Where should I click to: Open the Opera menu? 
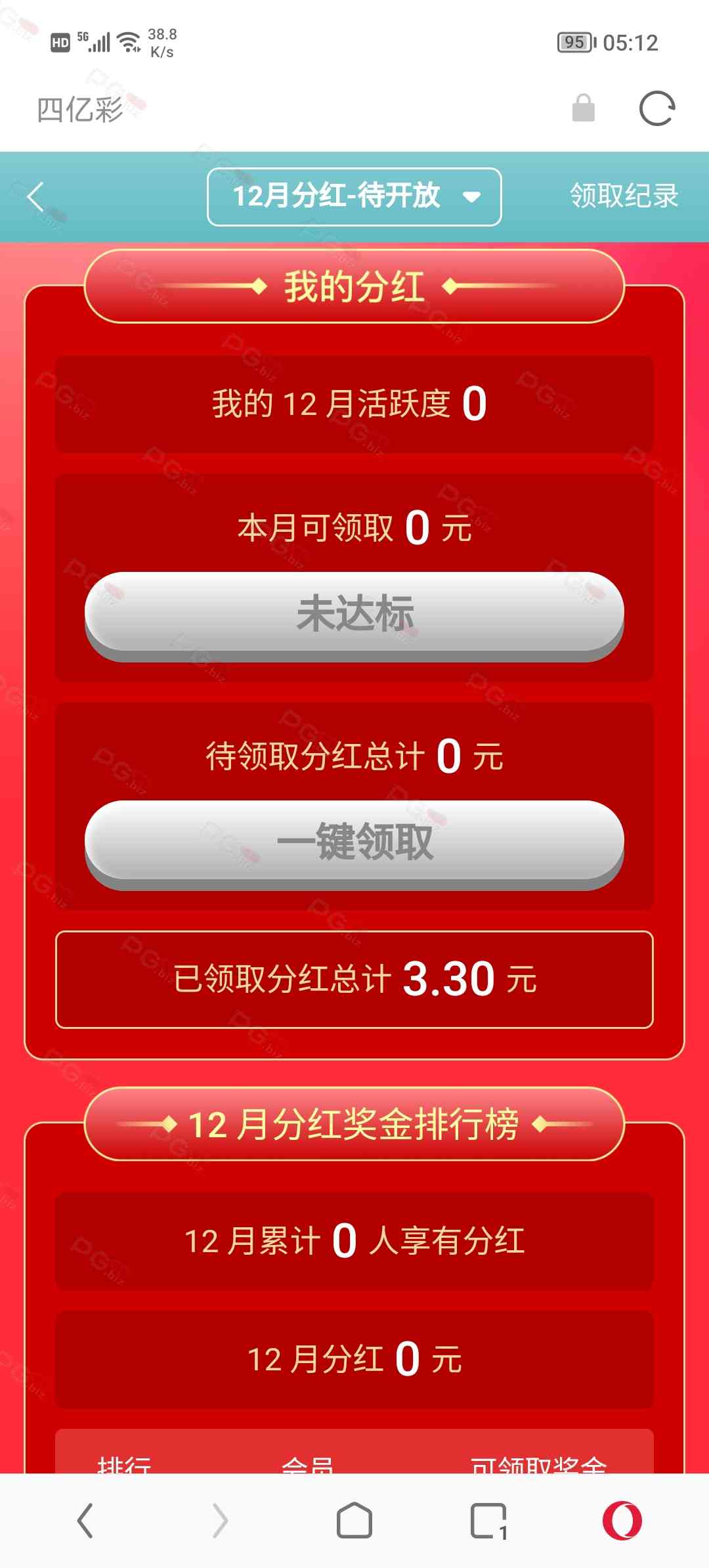tap(622, 1520)
